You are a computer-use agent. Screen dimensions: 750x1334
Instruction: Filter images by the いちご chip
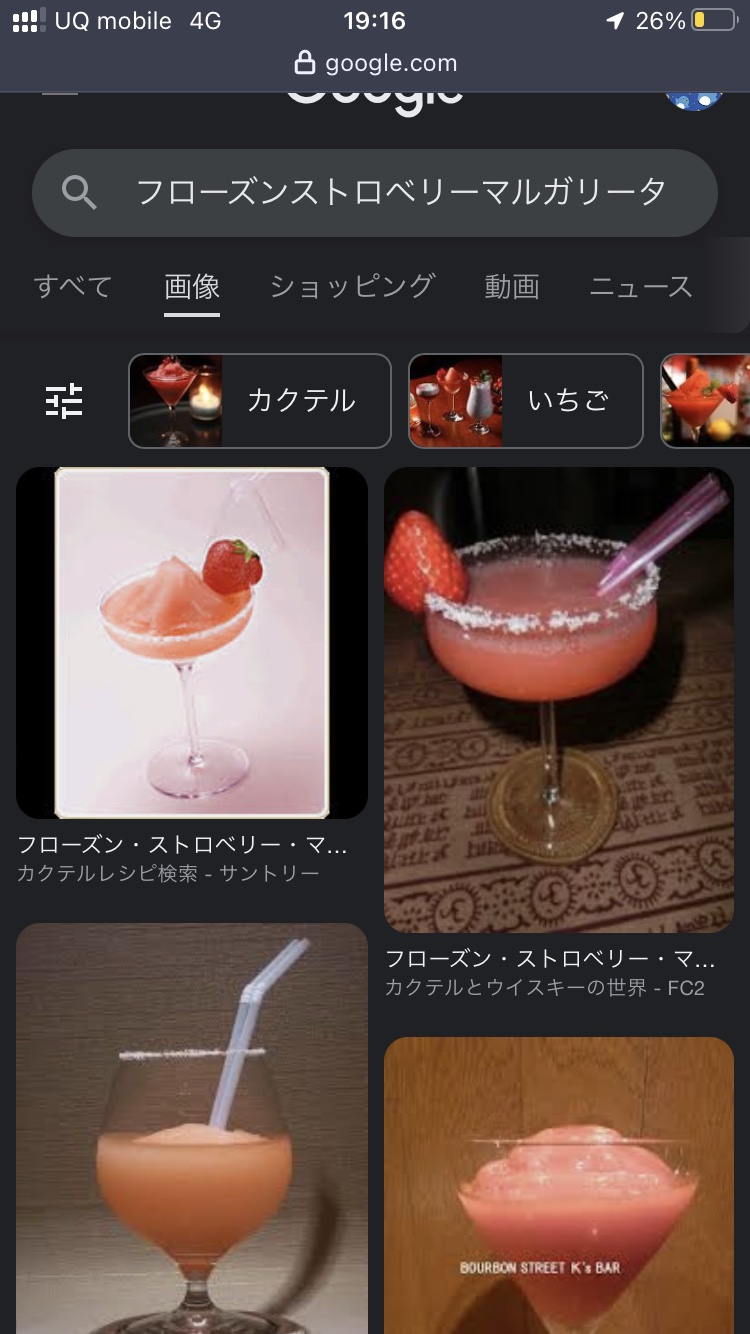click(525, 401)
